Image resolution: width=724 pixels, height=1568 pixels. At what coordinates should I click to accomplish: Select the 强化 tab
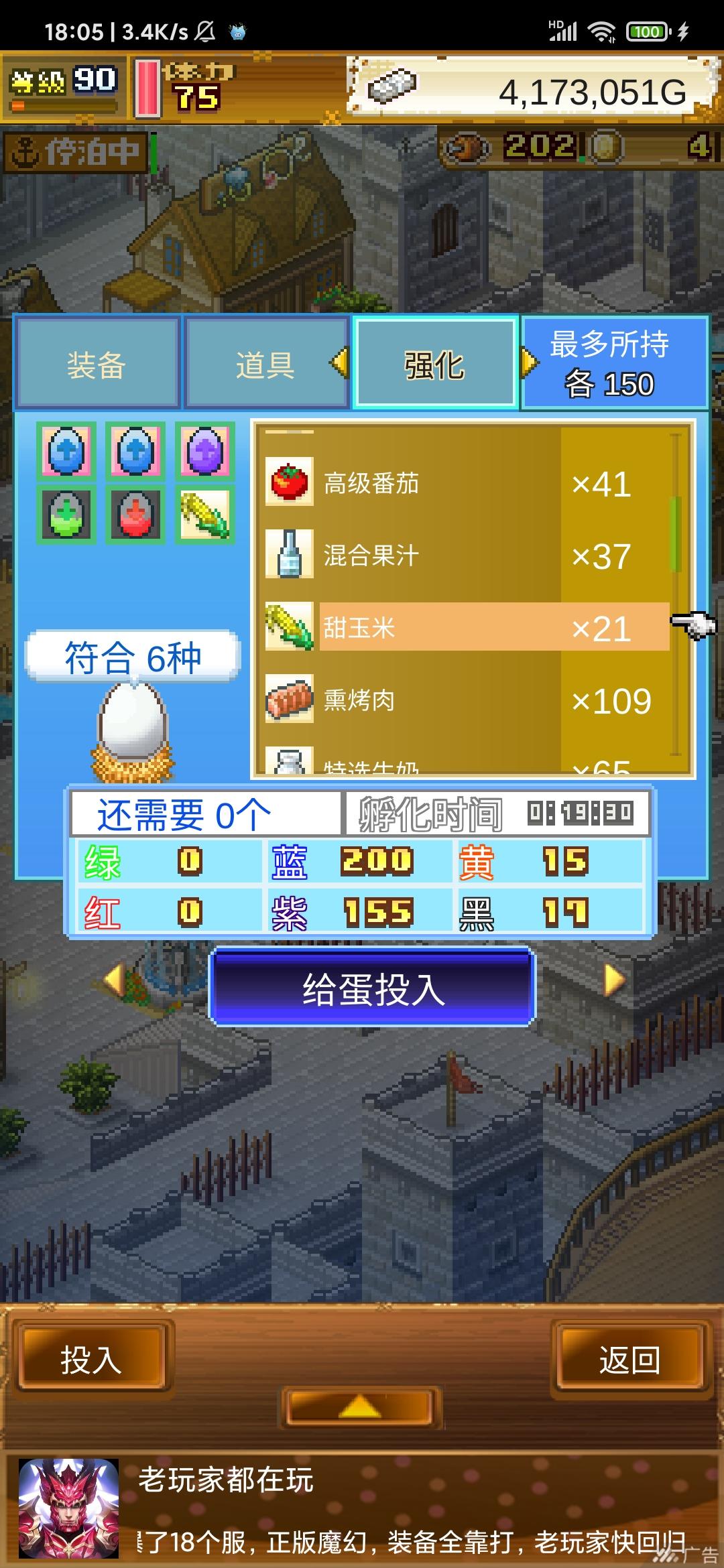coord(434,365)
